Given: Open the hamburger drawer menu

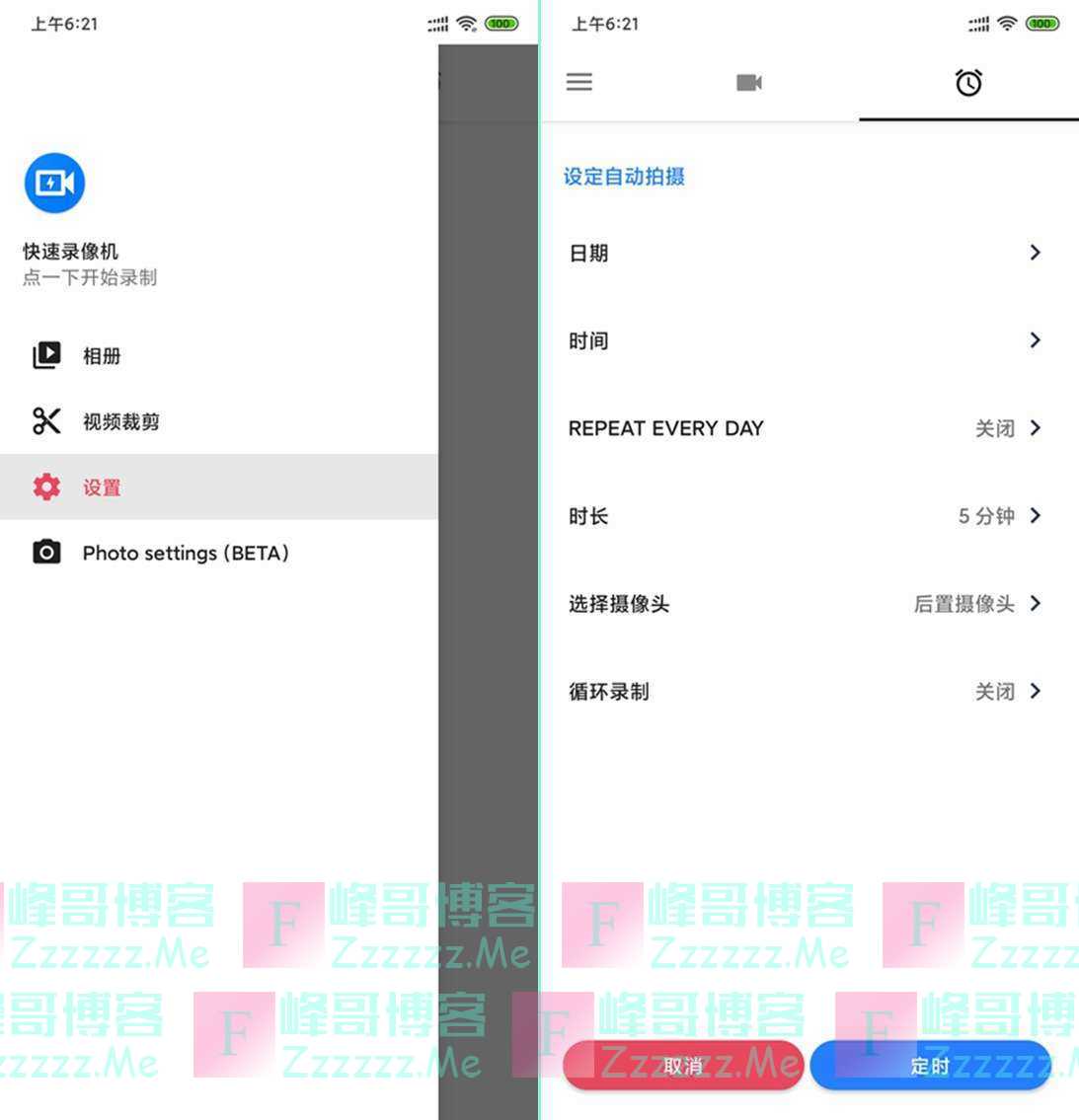Looking at the screenshot, I should click(x=579, y=82).
